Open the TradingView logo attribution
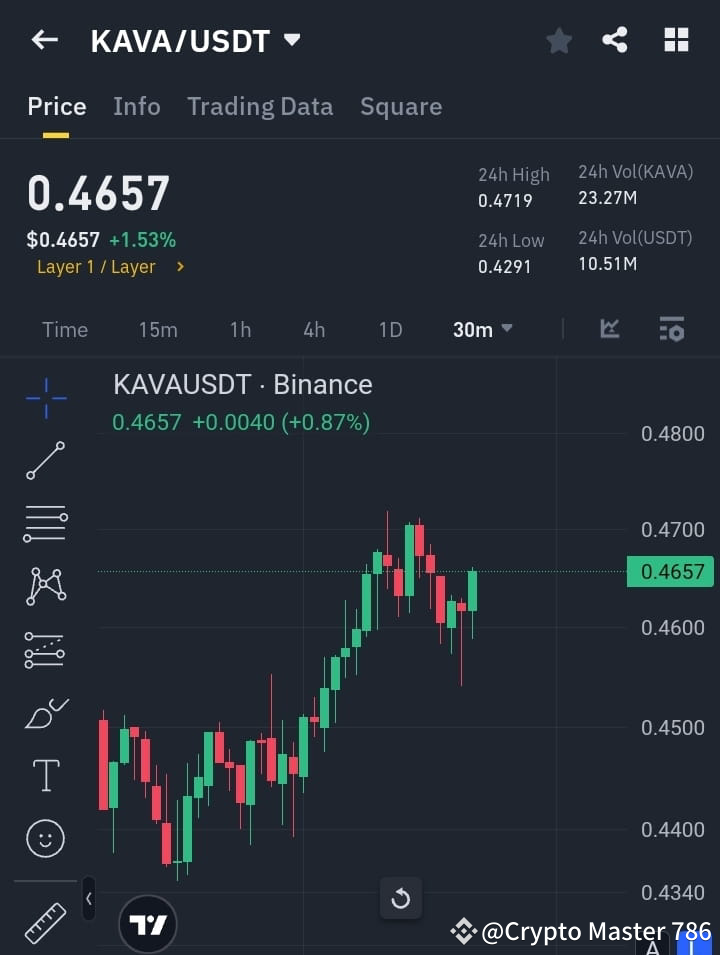The image size is (720, 955). [148, 922]
